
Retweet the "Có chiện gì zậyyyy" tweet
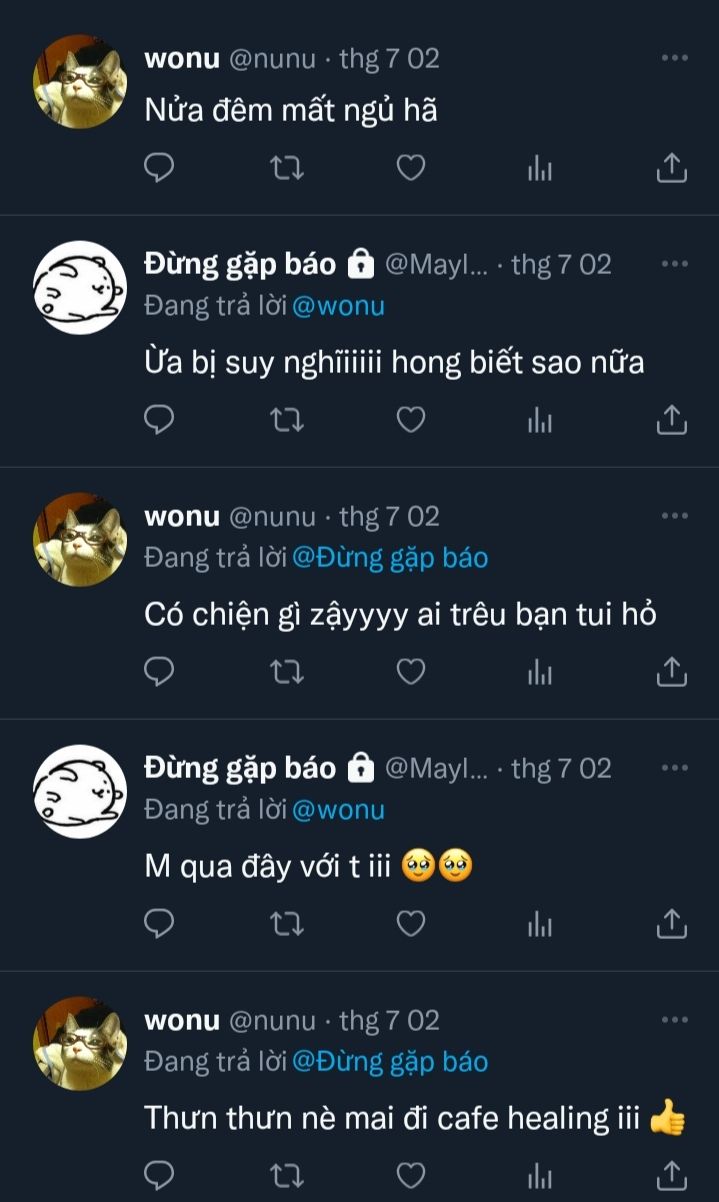pyautogui.click(x=287, y=672)
